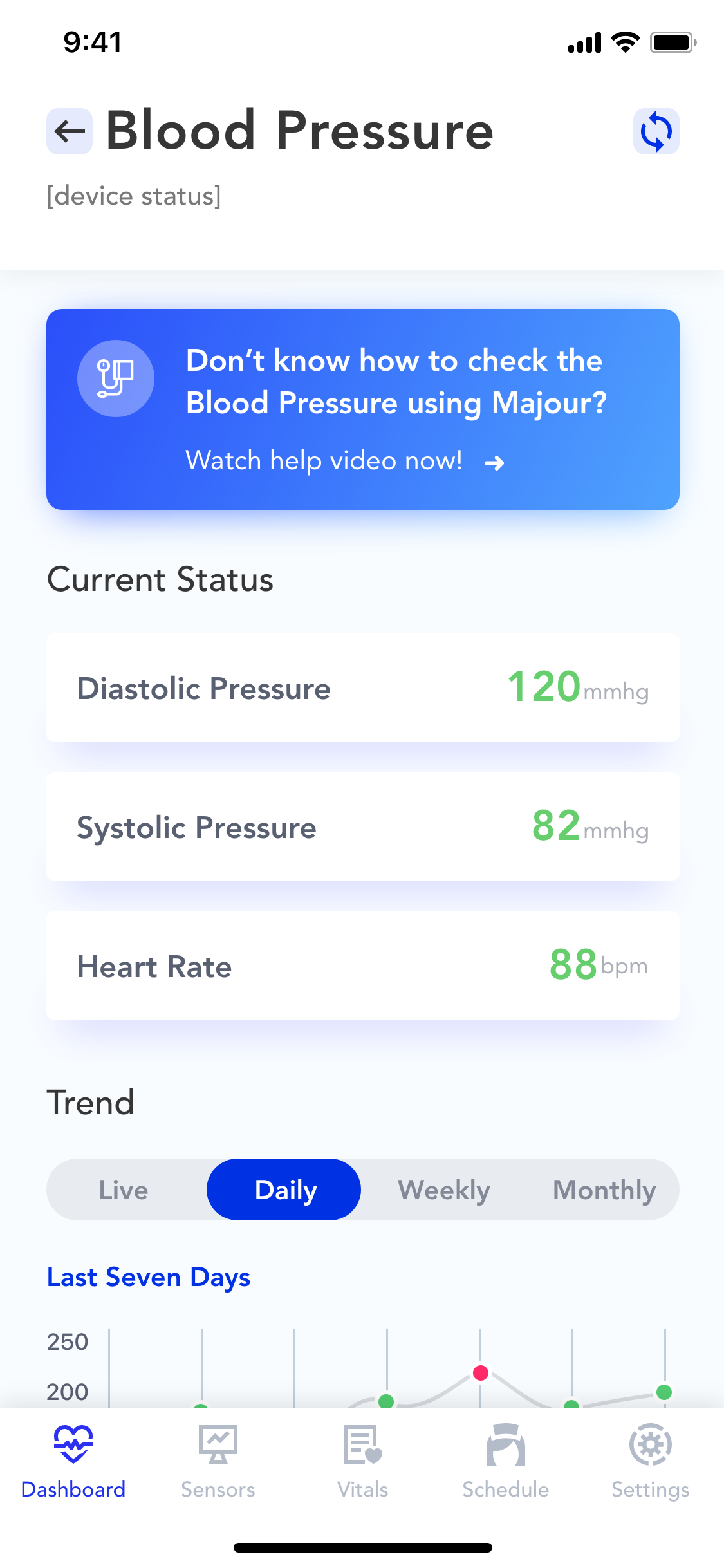Tap the arrow after Watch help video now
This screenshot has width=724, height=1568.
[x=496, y=462]
